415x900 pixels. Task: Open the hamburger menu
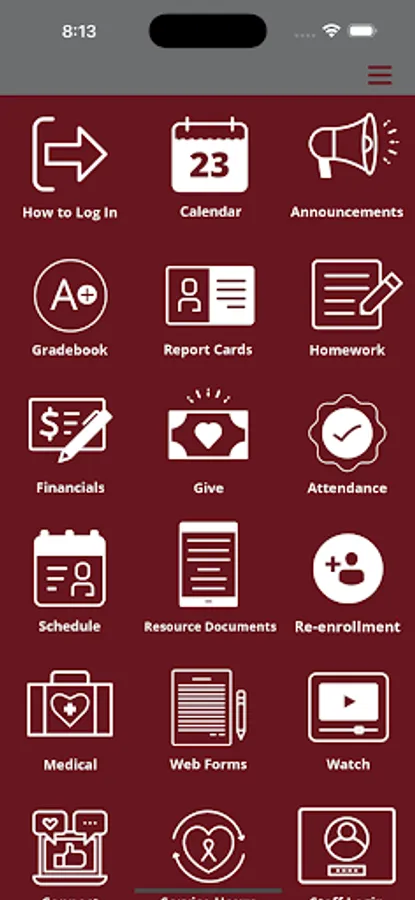[380, 75]
